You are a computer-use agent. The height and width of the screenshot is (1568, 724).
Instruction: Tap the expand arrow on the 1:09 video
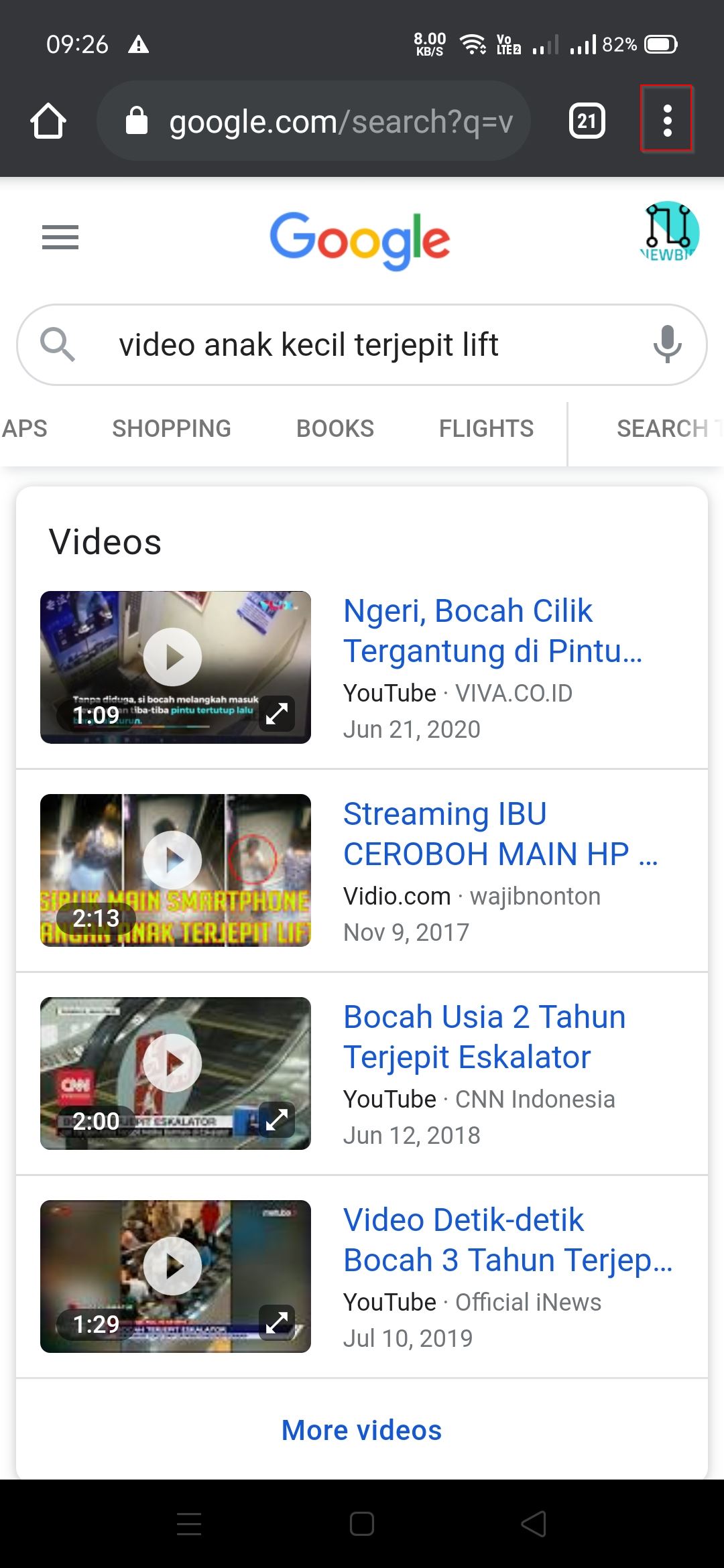[276, 716]
